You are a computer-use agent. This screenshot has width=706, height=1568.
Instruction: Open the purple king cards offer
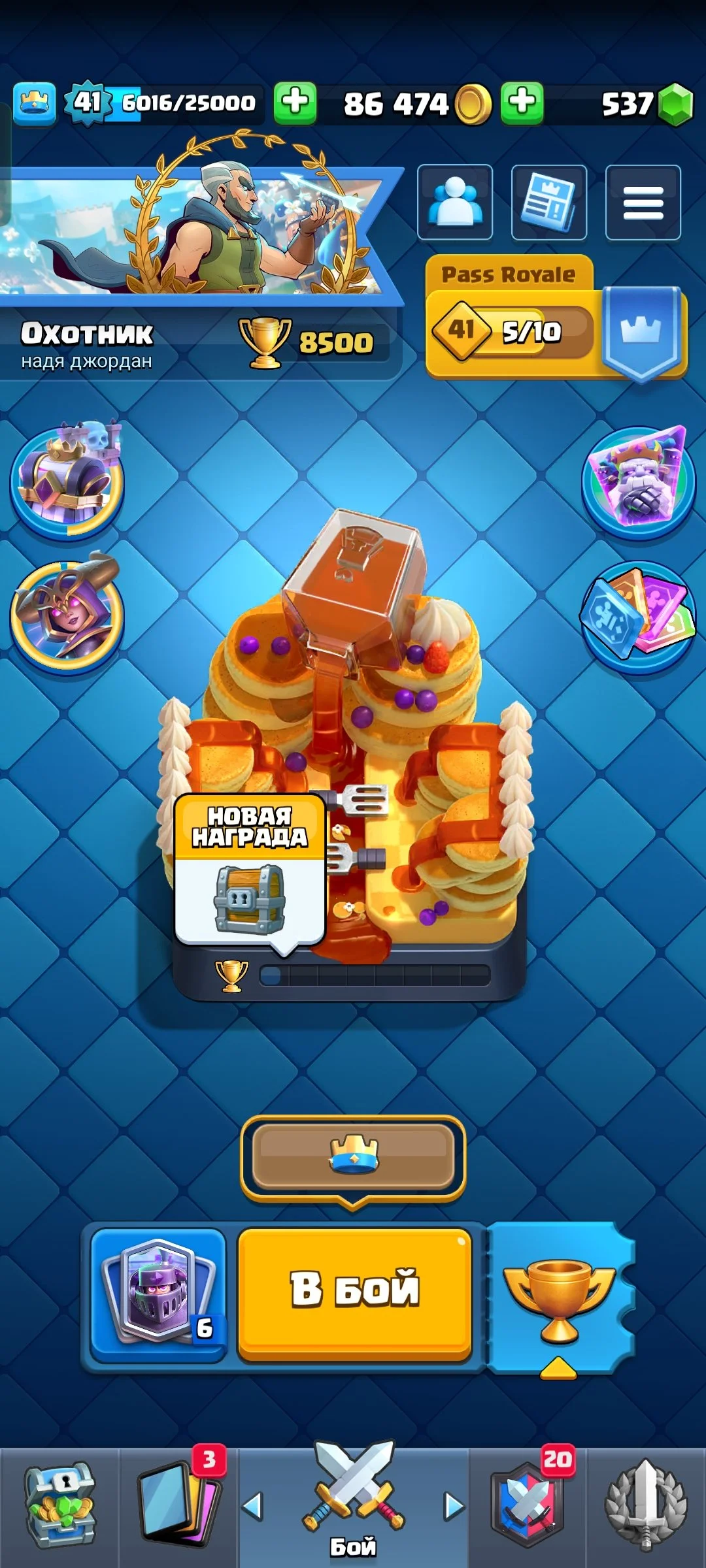coord(639,480)
